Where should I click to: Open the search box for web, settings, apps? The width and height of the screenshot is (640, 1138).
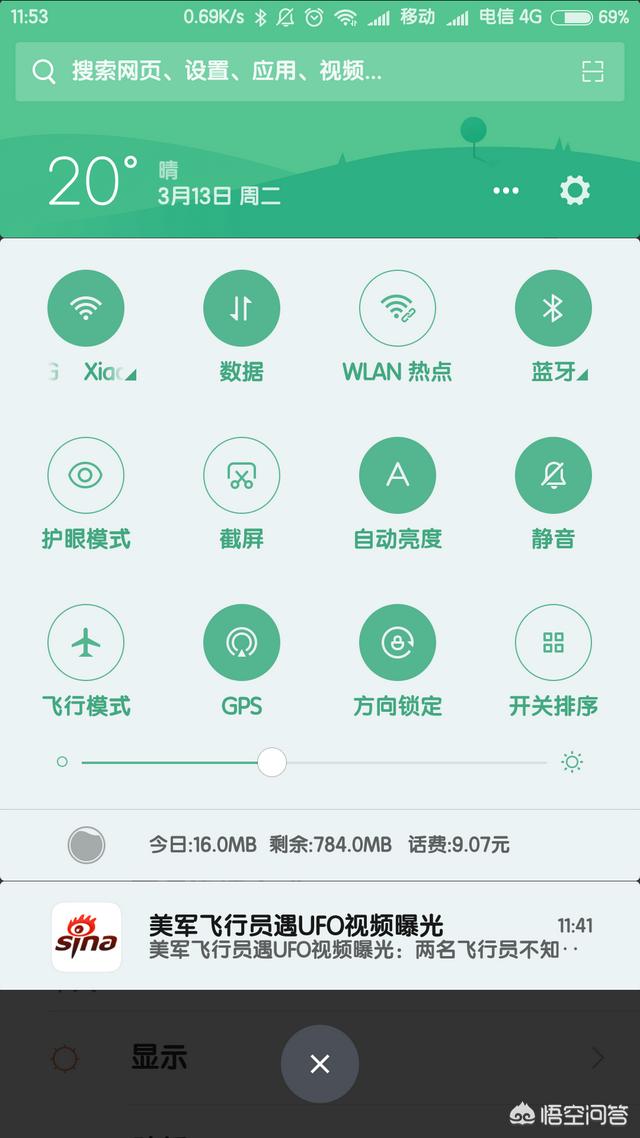tap(300, 71)
